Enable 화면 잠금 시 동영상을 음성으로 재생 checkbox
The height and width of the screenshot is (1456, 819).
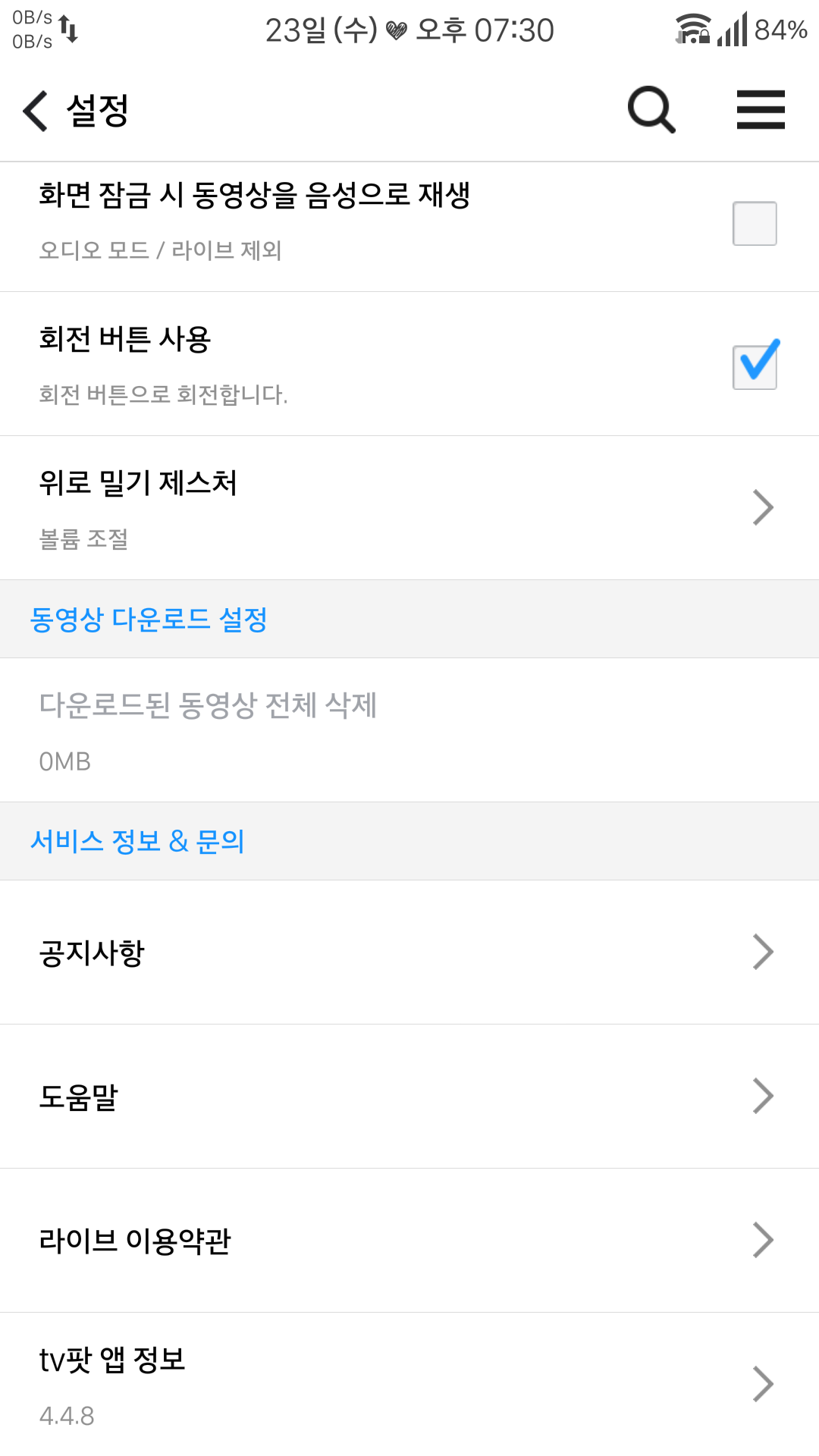[x=754, y=224]
